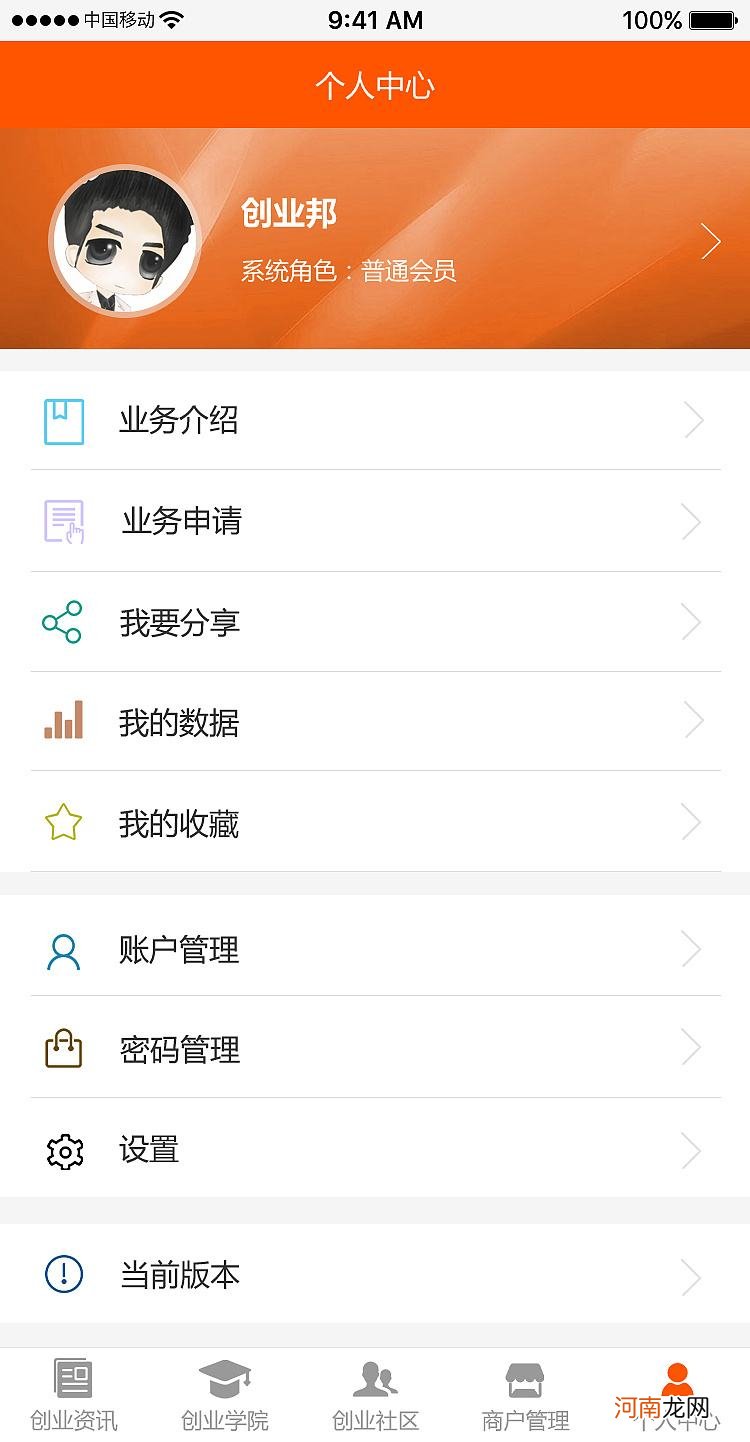750x1442 pixels.
Task: Tap the 我要分享 share icon
Action: click(x=63, y=621)
